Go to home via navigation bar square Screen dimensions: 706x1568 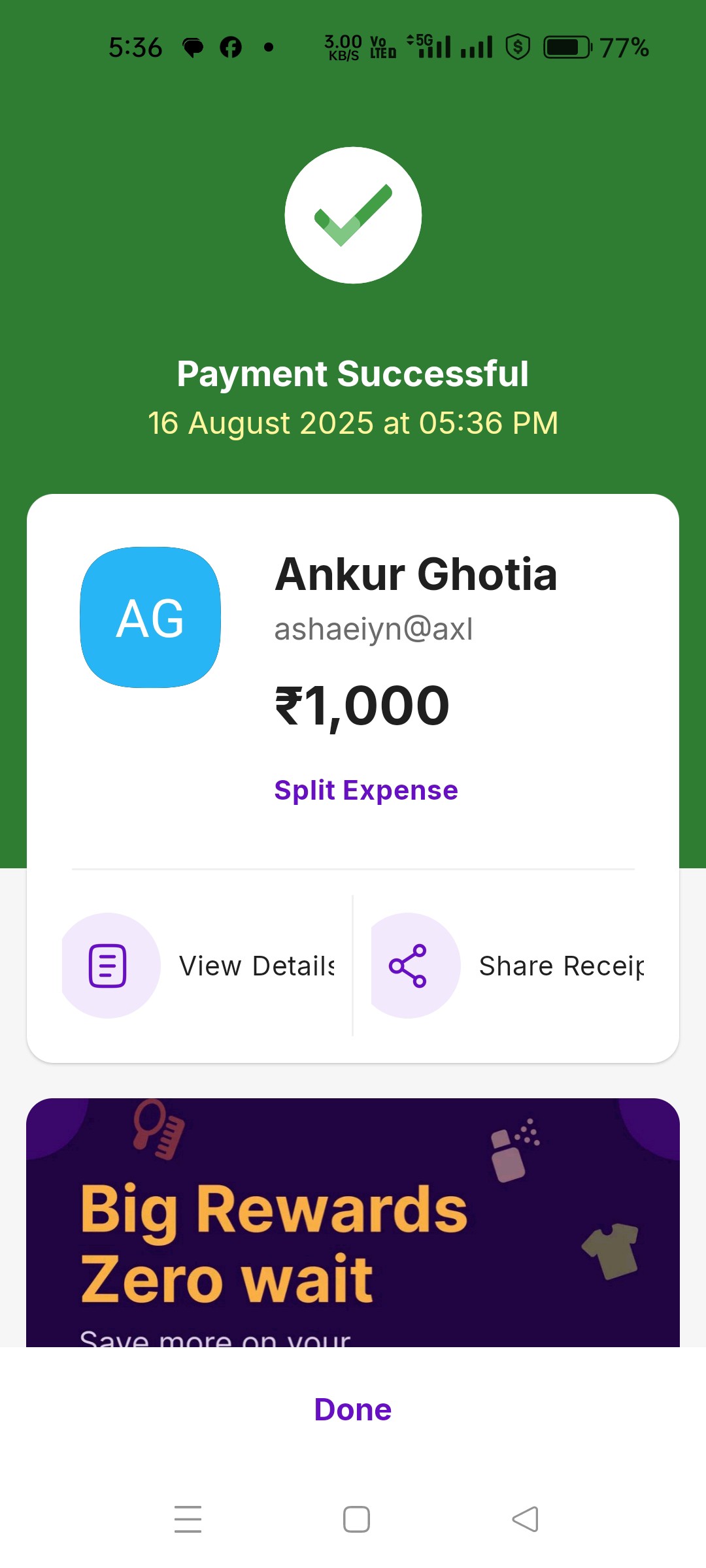tap(356, 1519)
